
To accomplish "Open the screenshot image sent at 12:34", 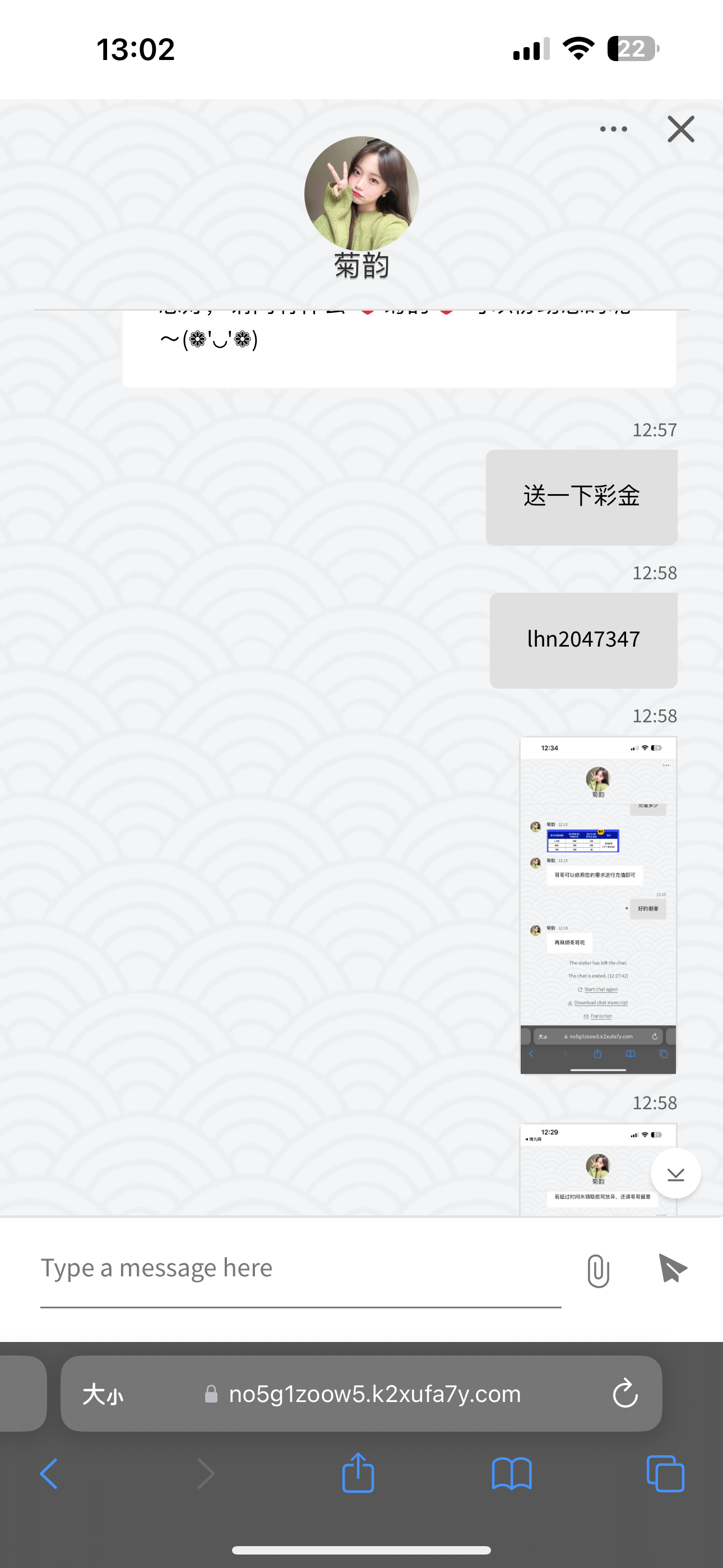I will (x=597, y=905).
